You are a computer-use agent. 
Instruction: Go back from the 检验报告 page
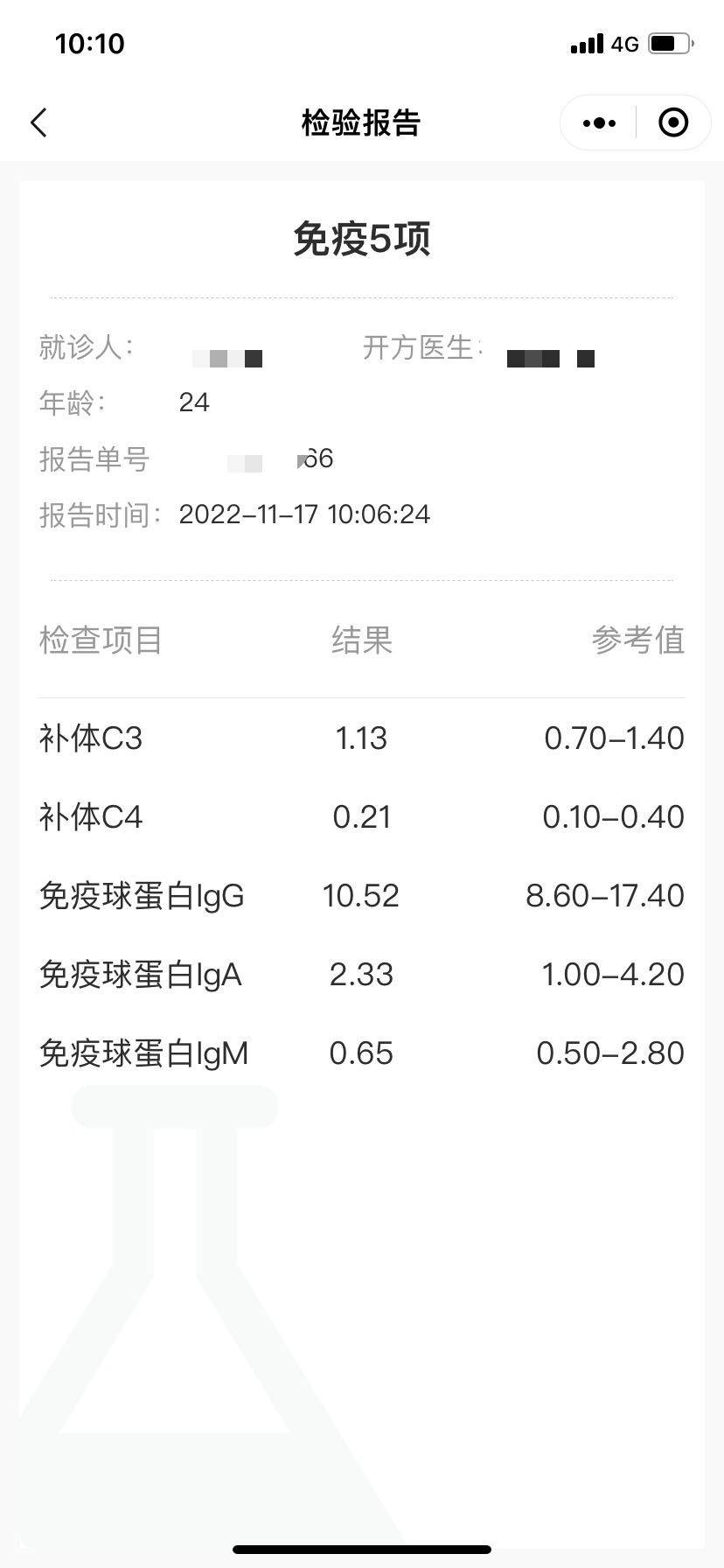(39, 123)
